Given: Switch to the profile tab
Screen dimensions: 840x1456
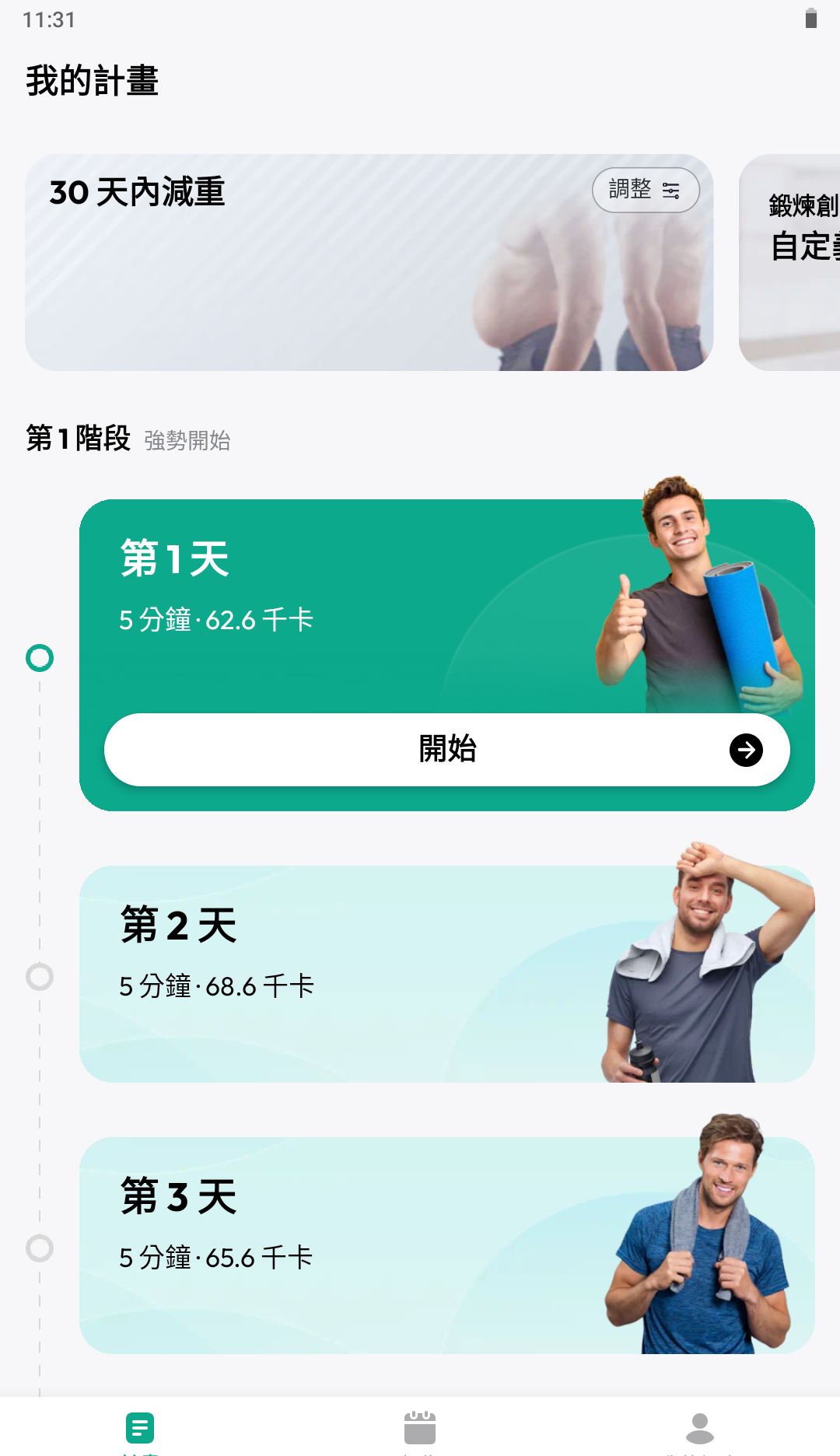Looking at the screenshot, I should pos(699,1430).
